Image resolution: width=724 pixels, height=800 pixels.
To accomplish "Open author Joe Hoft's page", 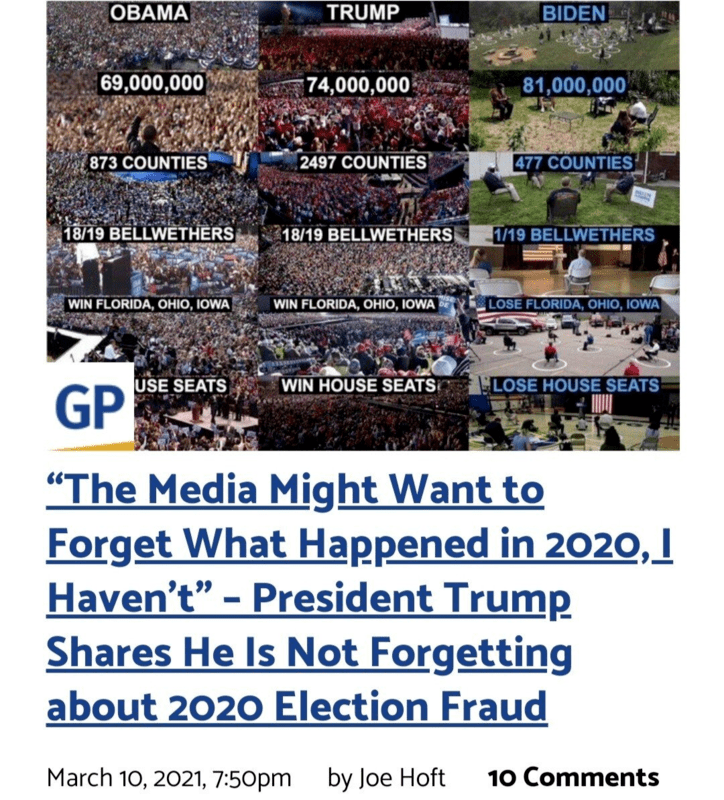I will coord(408,777).
